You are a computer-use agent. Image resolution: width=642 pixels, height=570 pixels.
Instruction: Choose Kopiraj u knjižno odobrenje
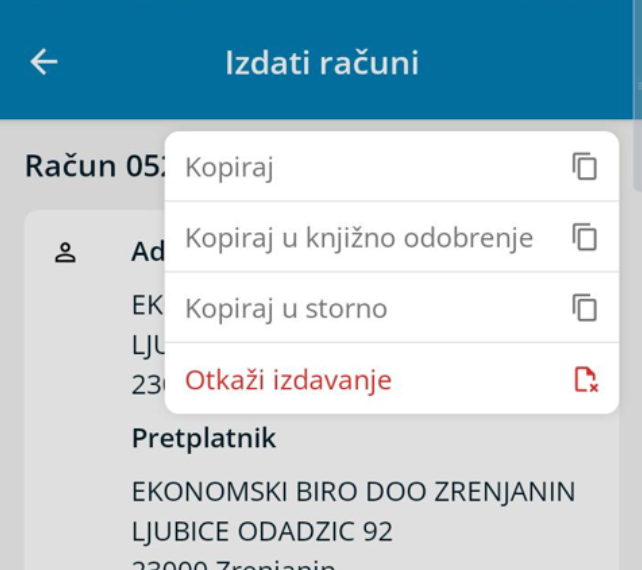point(391,237)
